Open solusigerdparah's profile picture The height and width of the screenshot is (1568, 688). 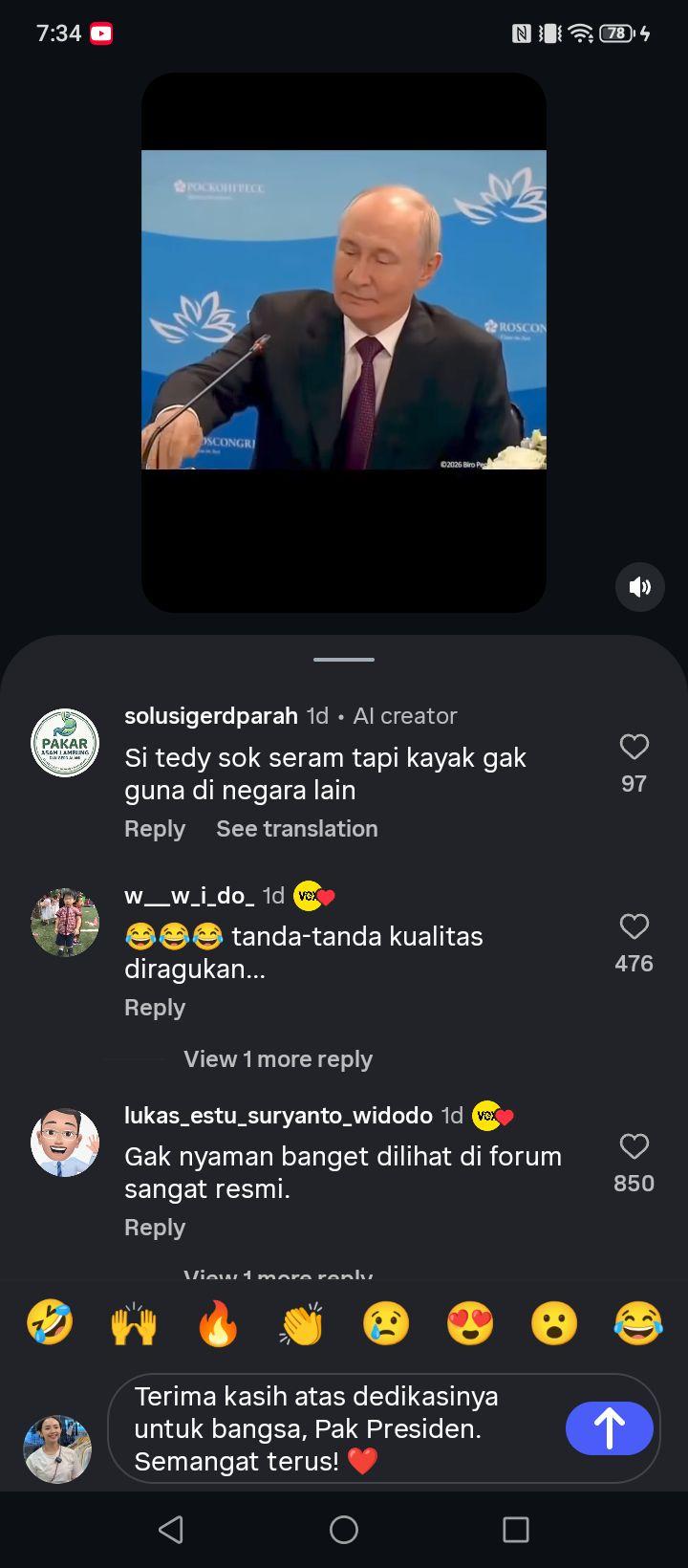click(x=65, y=743)
